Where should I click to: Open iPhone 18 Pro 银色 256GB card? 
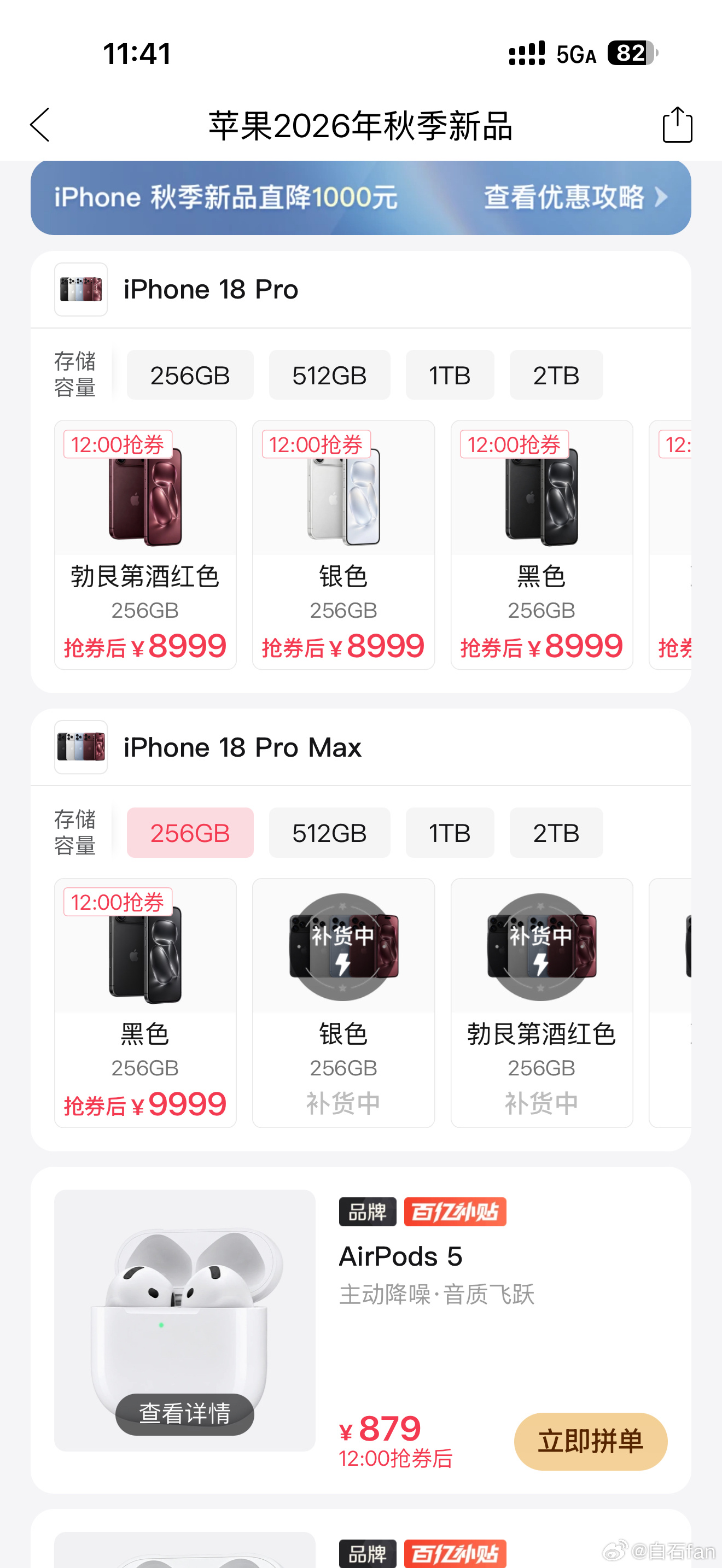point(343,545)
